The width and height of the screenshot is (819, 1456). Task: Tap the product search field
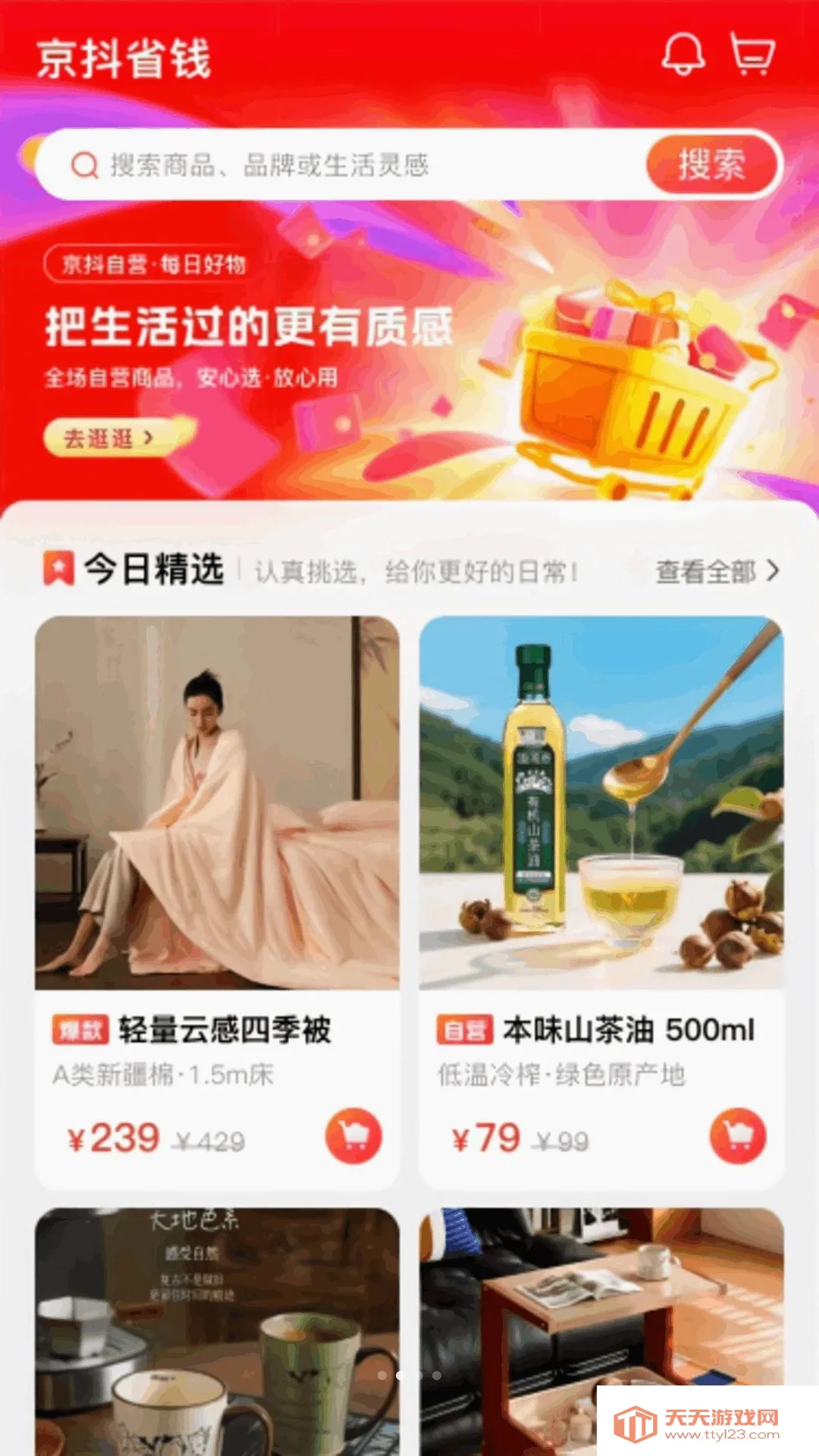[341, 165]
